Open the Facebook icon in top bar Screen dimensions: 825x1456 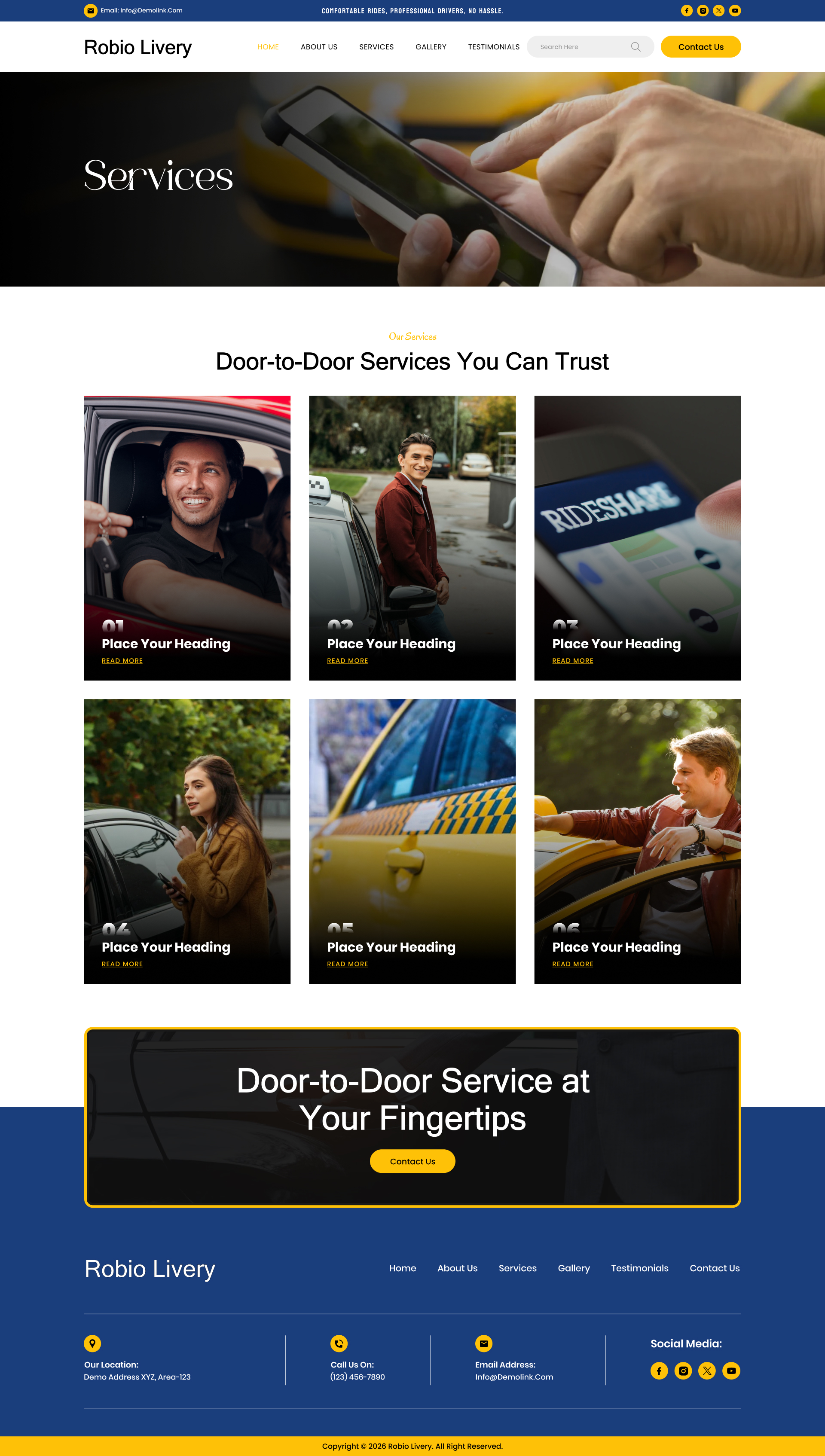686,11
